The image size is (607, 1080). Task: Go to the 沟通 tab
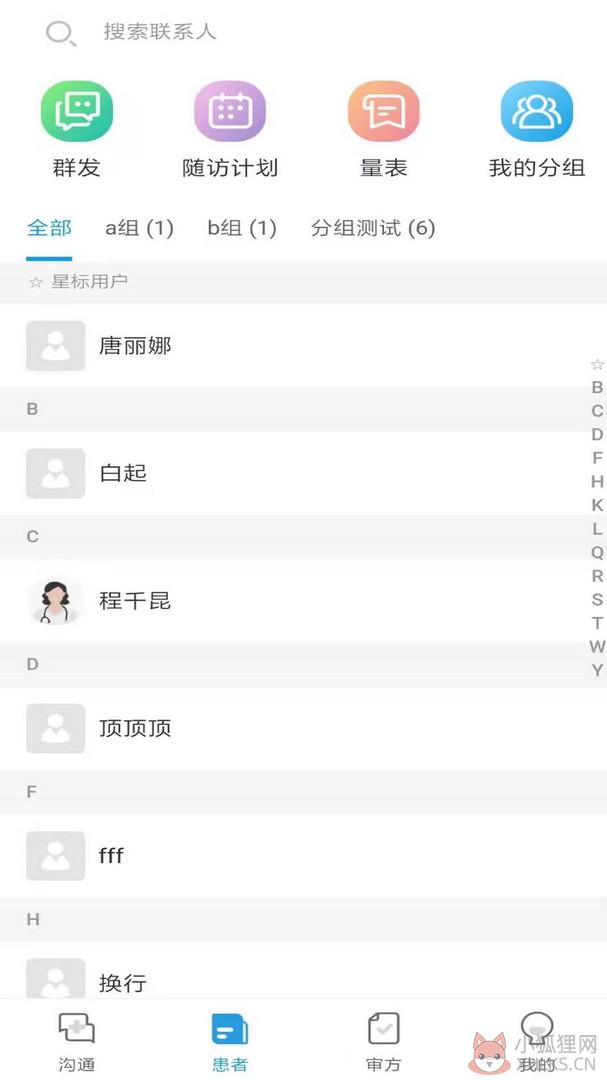(x=76, y=1042)
